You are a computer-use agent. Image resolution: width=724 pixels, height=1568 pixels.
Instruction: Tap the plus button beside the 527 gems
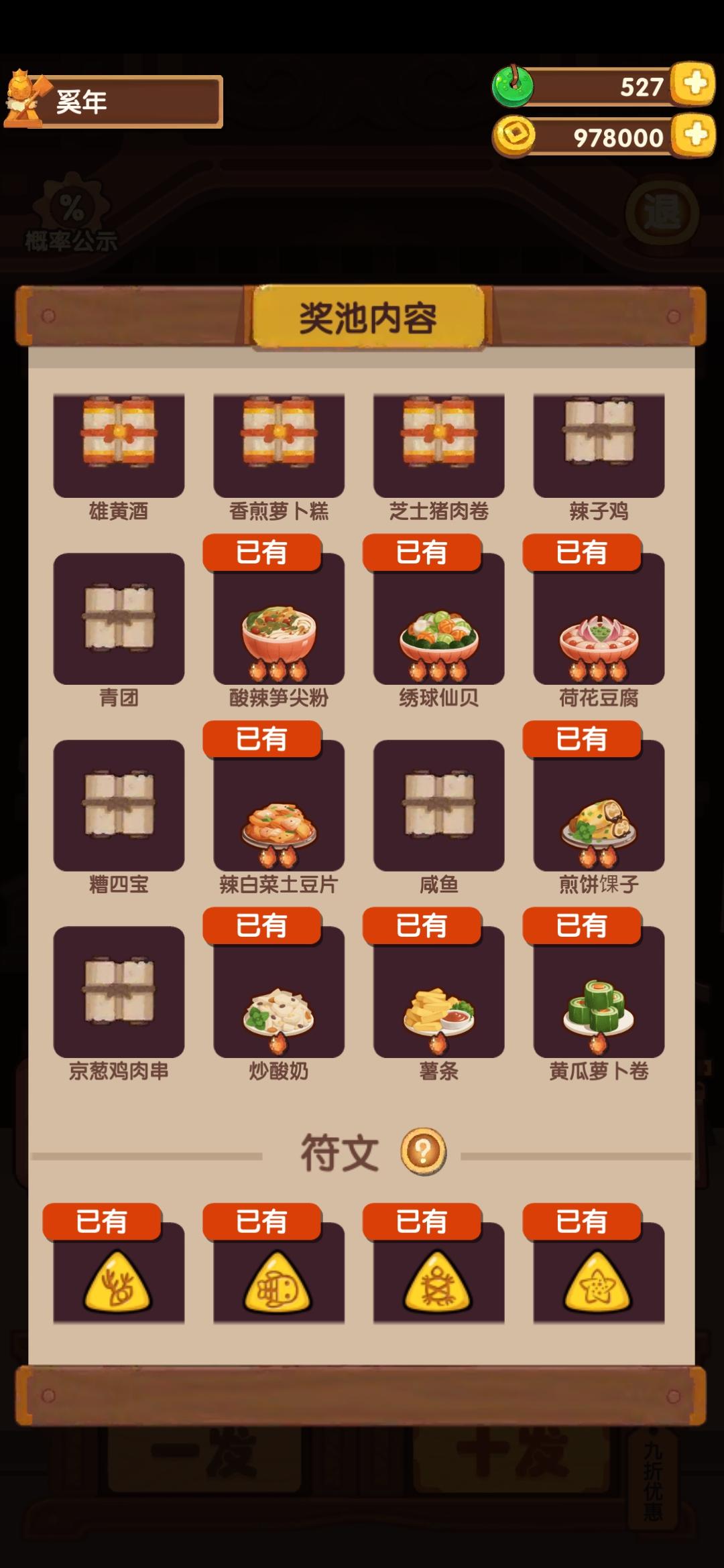[695, 84]
